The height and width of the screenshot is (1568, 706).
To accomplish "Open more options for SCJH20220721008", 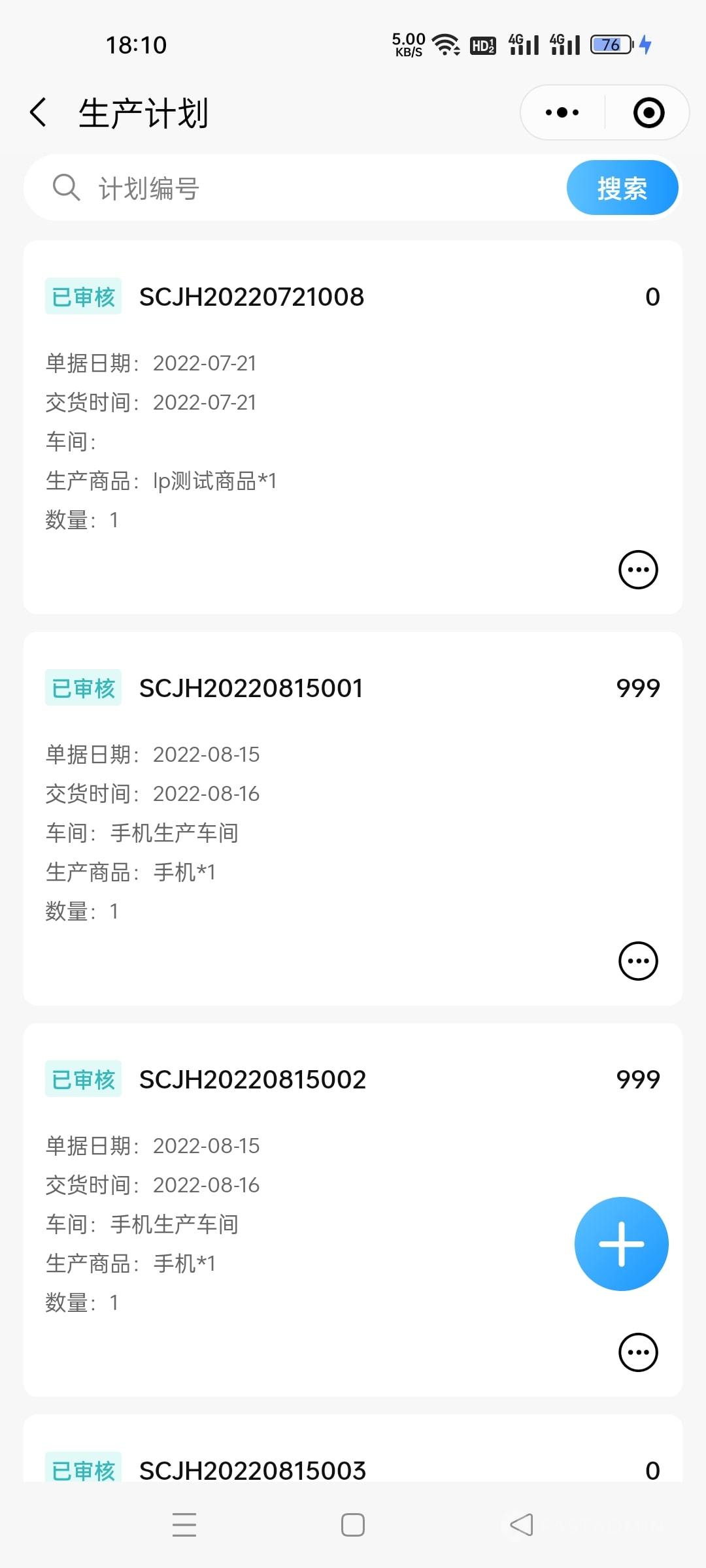I will (x=638, y=570).
